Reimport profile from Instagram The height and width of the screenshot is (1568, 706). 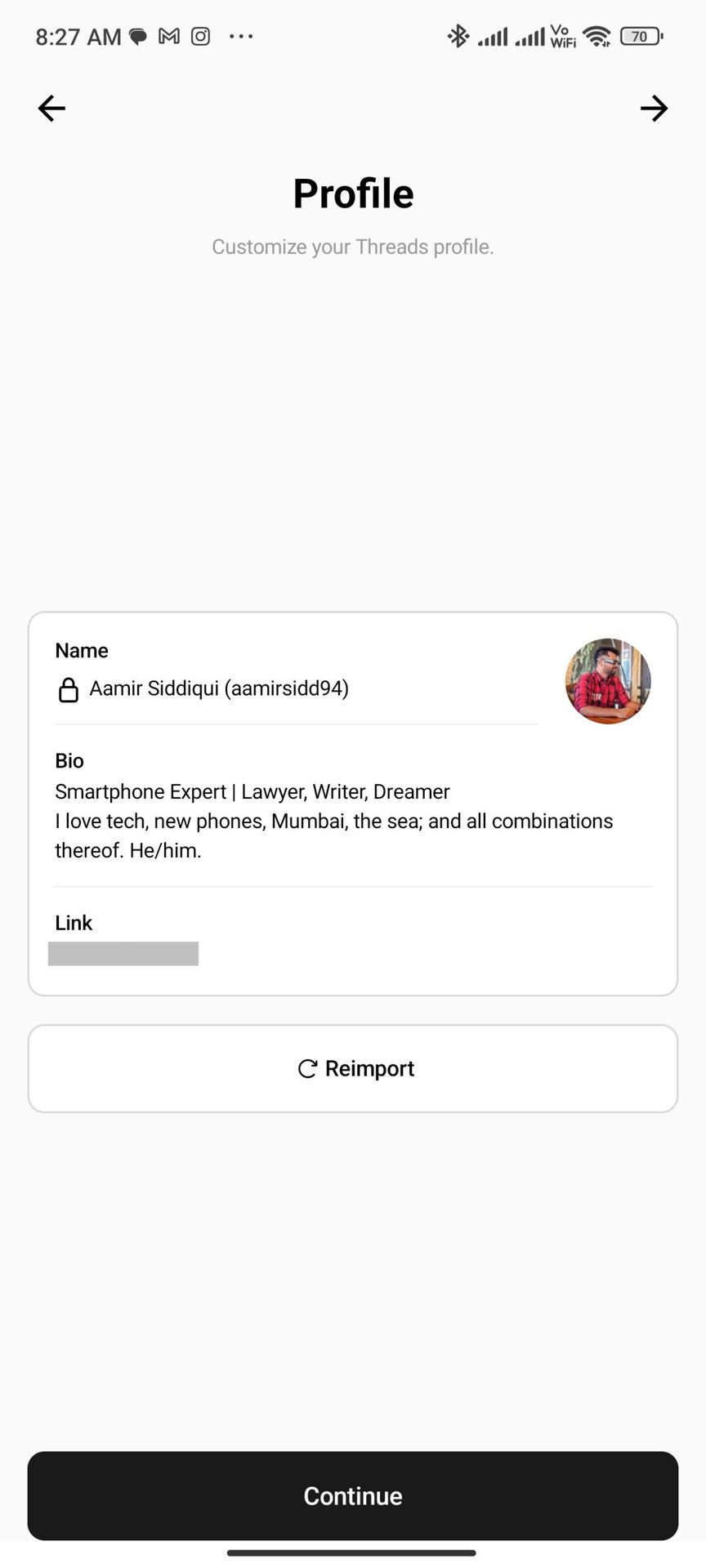[353, 1068]
